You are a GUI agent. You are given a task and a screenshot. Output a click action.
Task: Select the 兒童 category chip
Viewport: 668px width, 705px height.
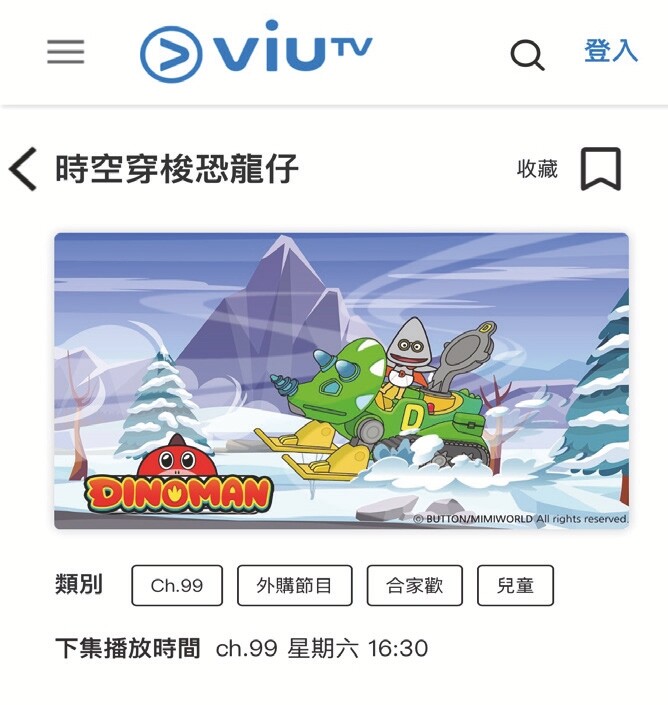515,586
